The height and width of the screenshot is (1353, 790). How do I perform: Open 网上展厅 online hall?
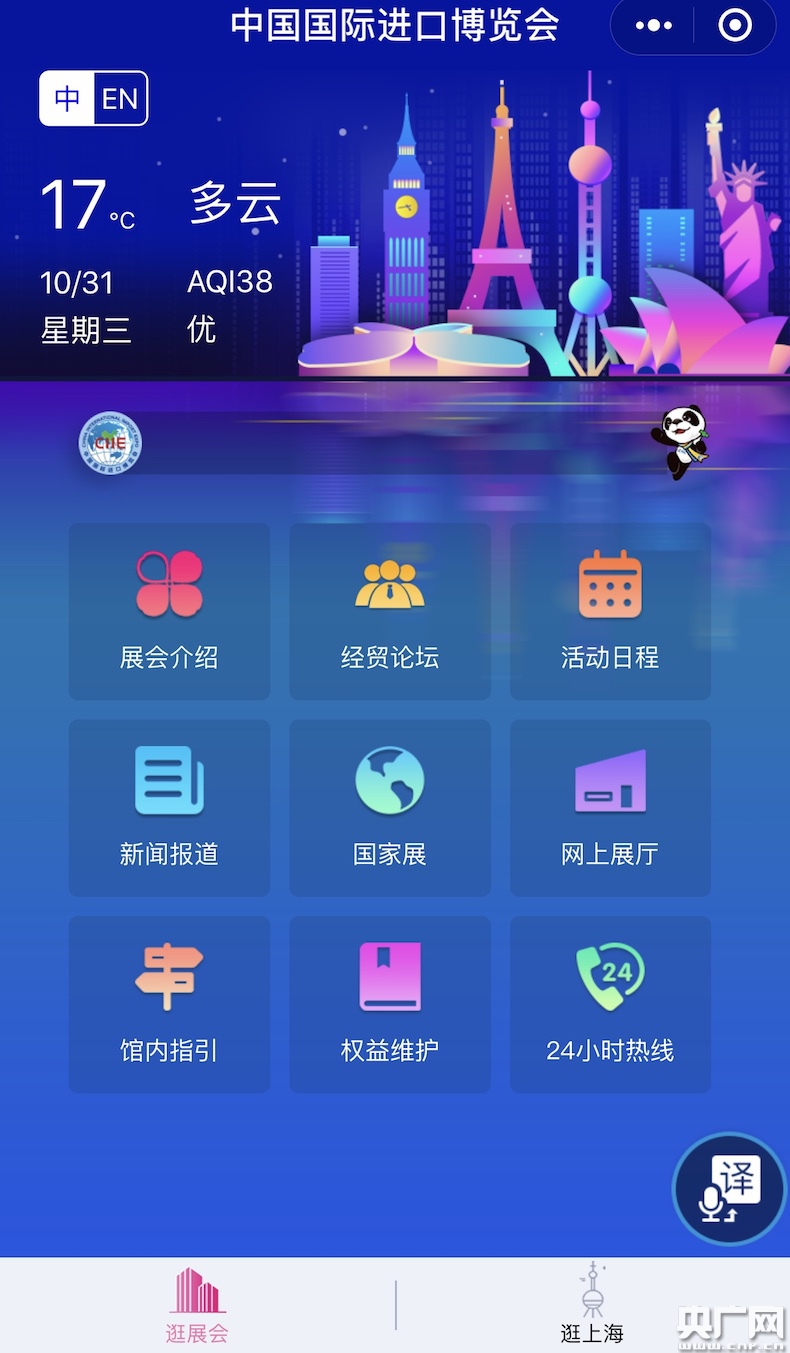coord(610,807)
